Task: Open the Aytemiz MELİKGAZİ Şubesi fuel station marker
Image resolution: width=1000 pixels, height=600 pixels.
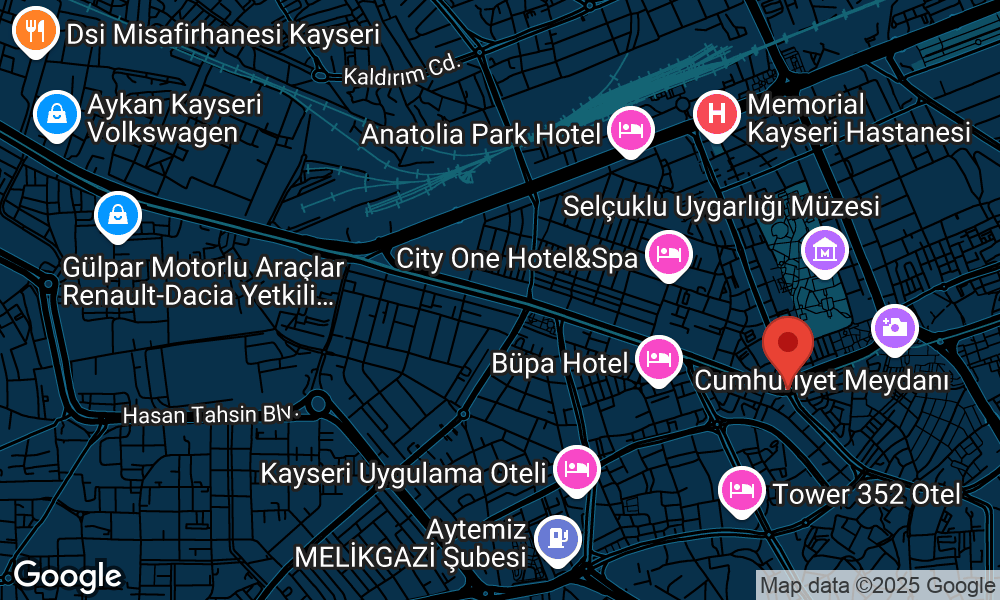Action: 557,539
